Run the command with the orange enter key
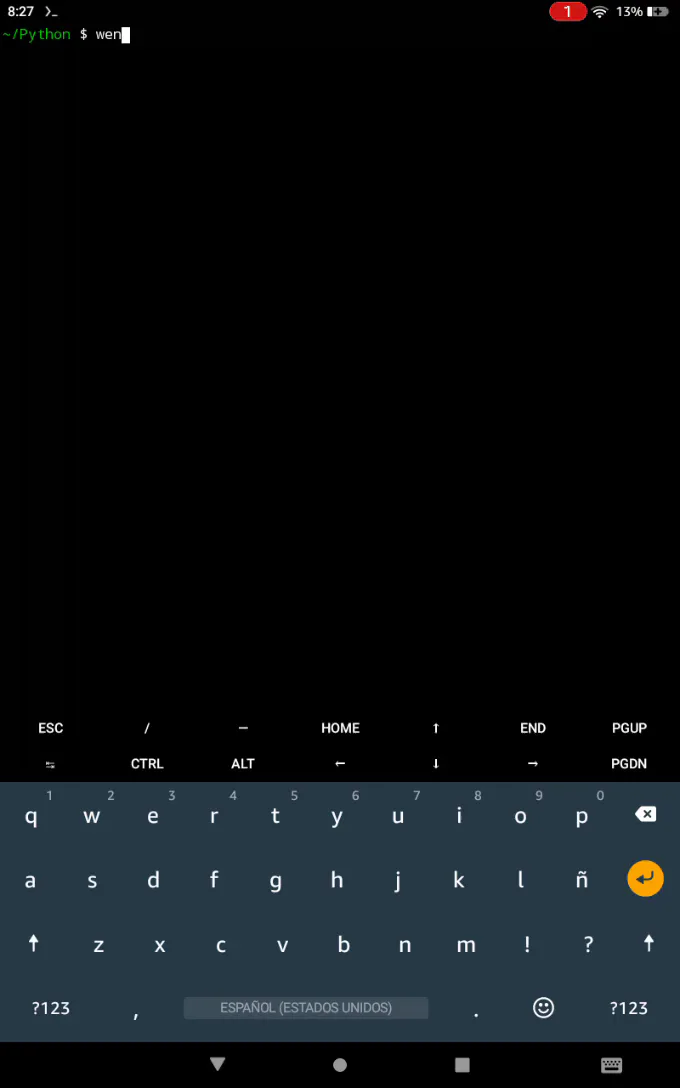This screenshot has width=680, height=1088. (x=645, y=878)
